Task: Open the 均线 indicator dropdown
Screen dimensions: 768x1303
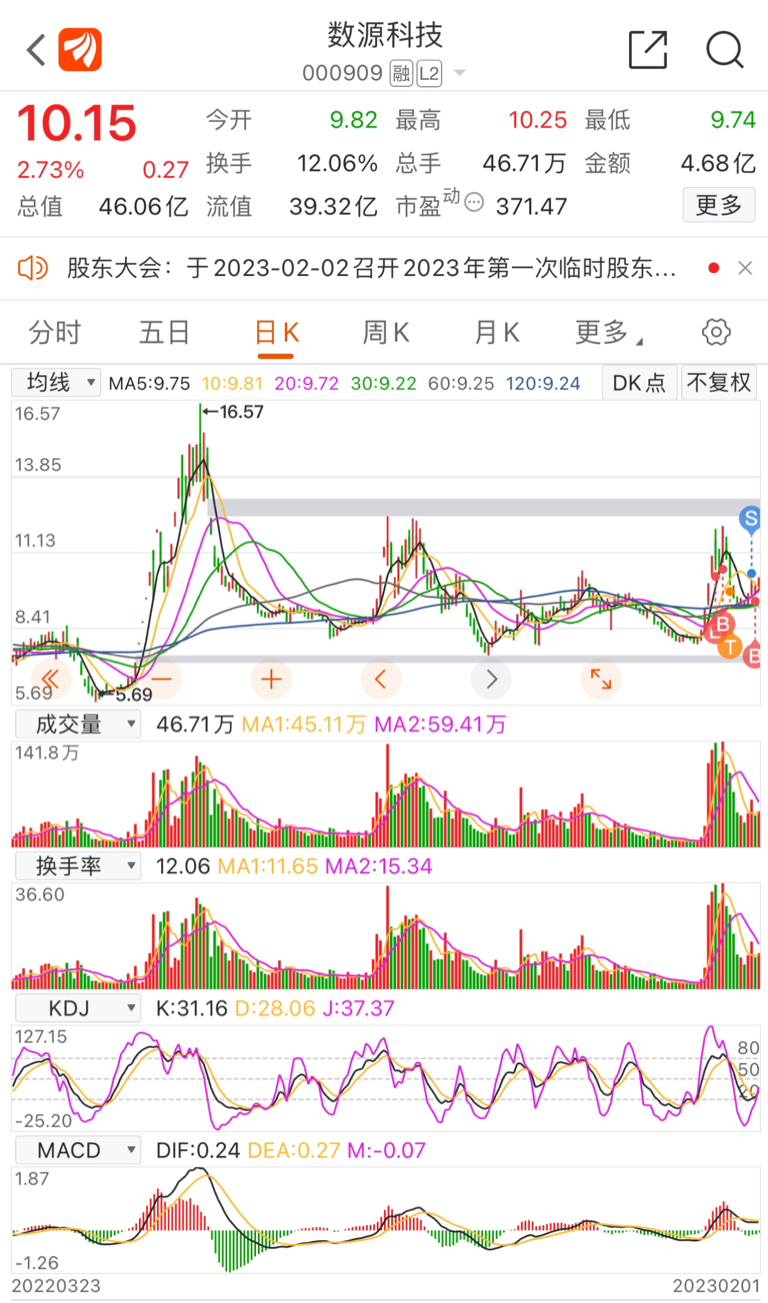Action: pyautogui.click(x=56, y=382)
